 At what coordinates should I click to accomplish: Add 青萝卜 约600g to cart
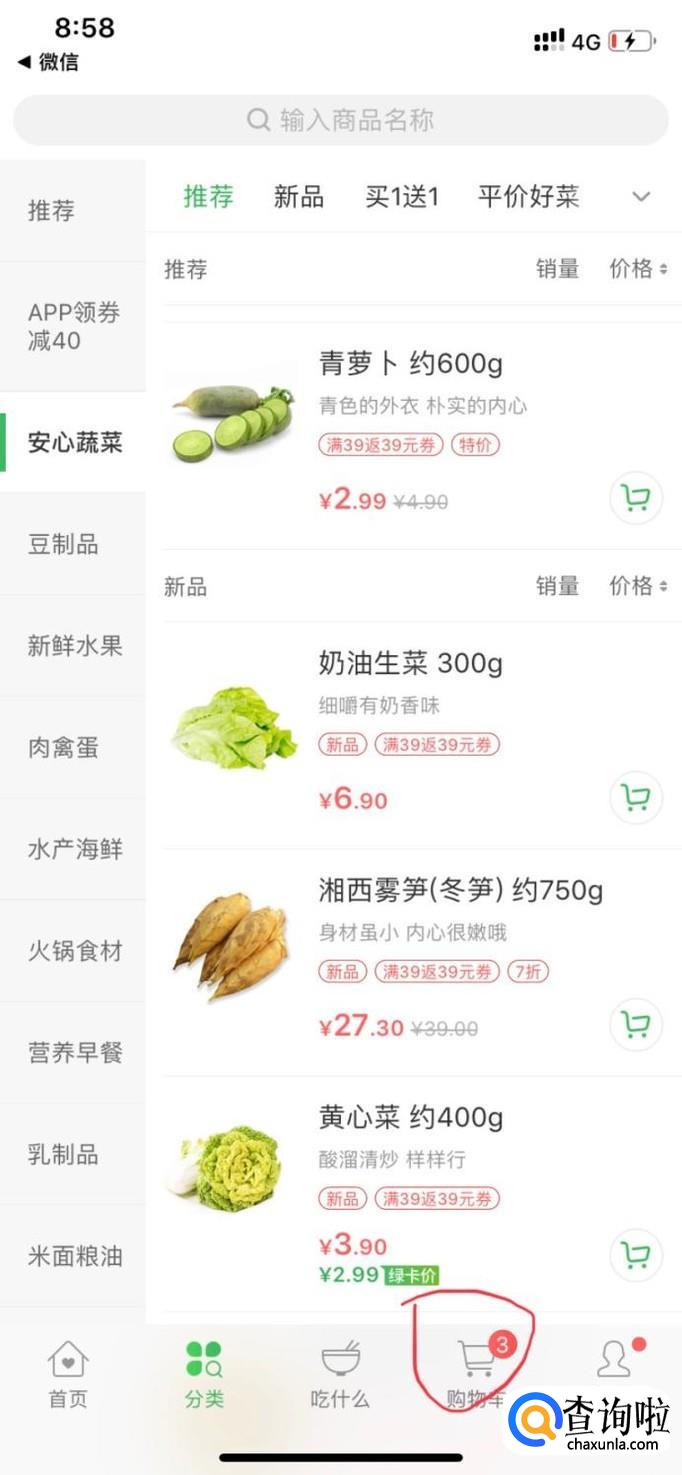click(635, 498)
